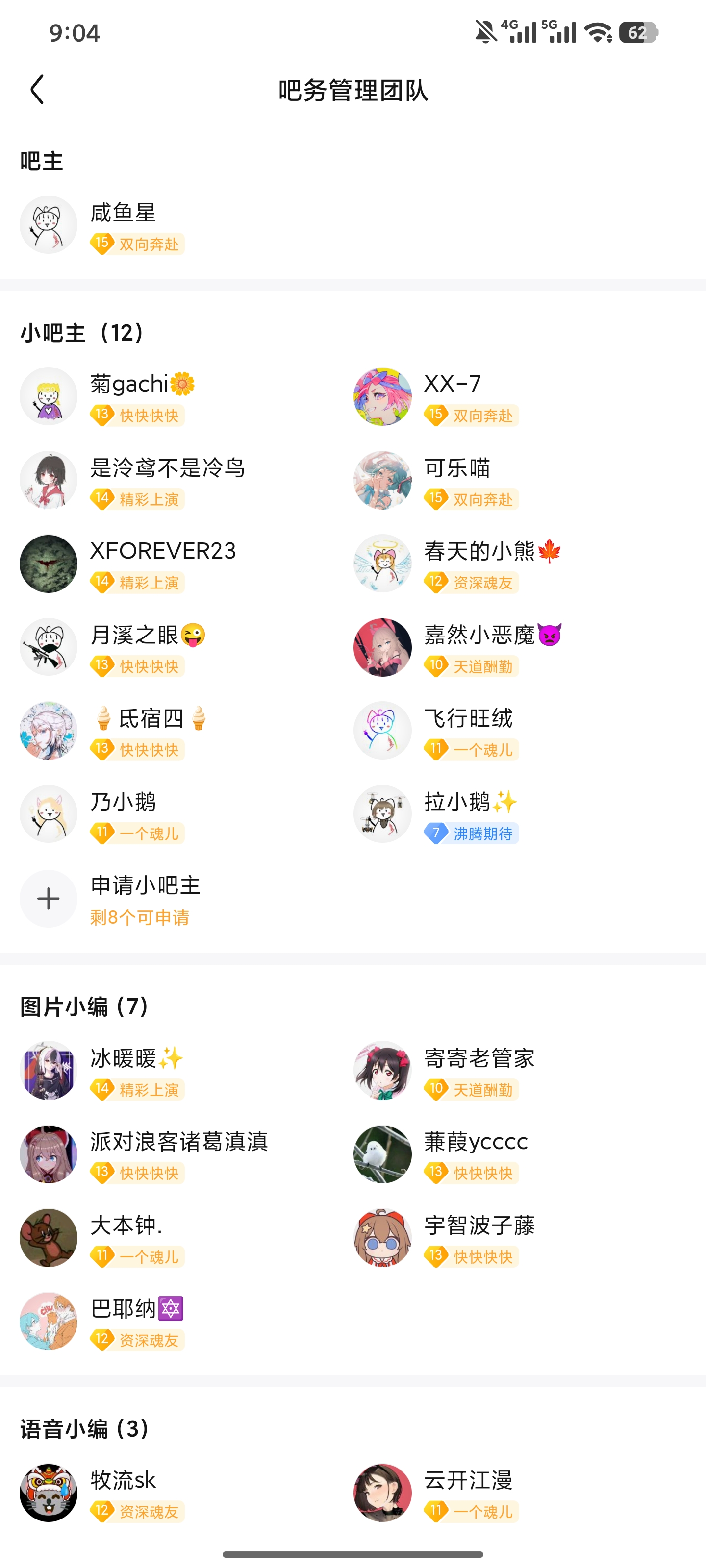
Task: Go back using the top-left arrow
Action: (x=38, y=90)
